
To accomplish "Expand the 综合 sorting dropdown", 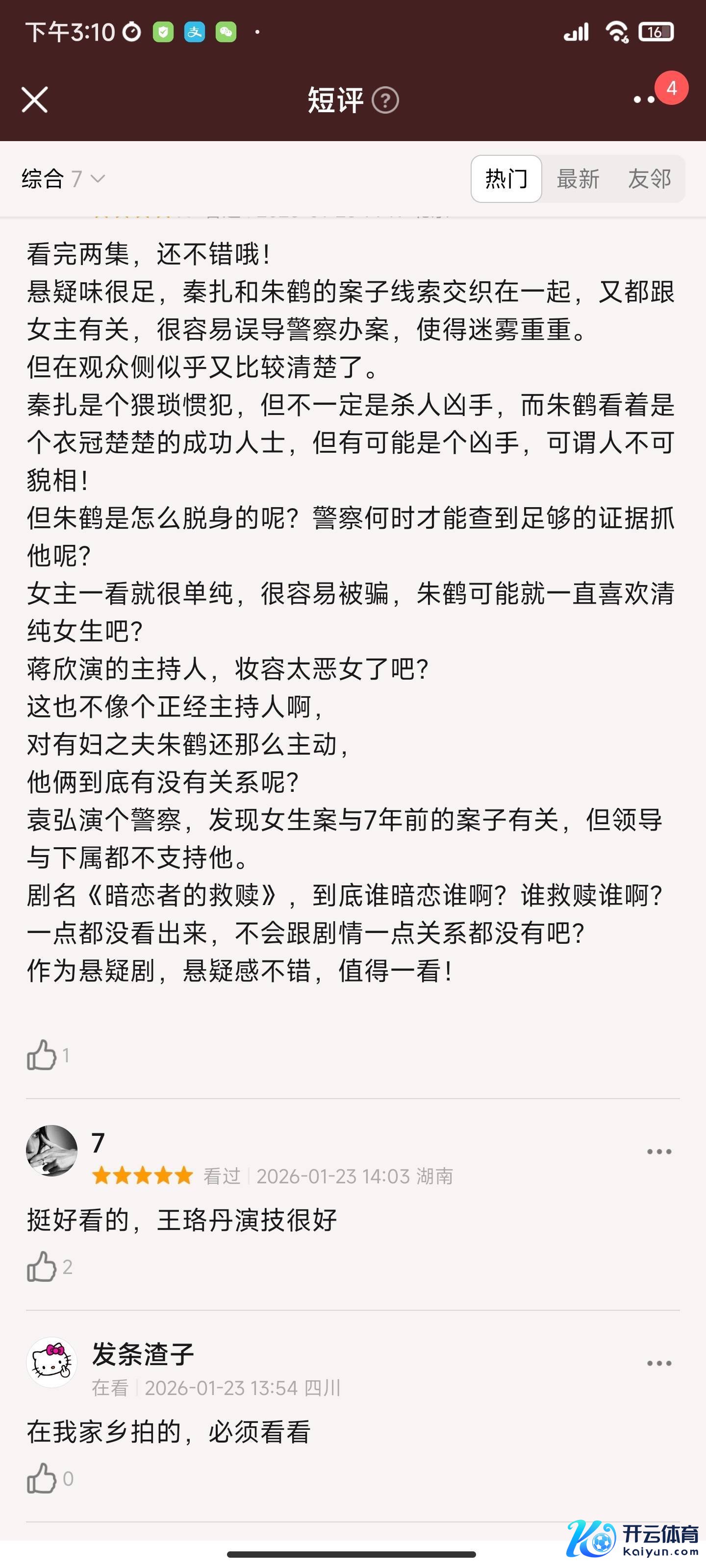I will click(x=63, y=179).
